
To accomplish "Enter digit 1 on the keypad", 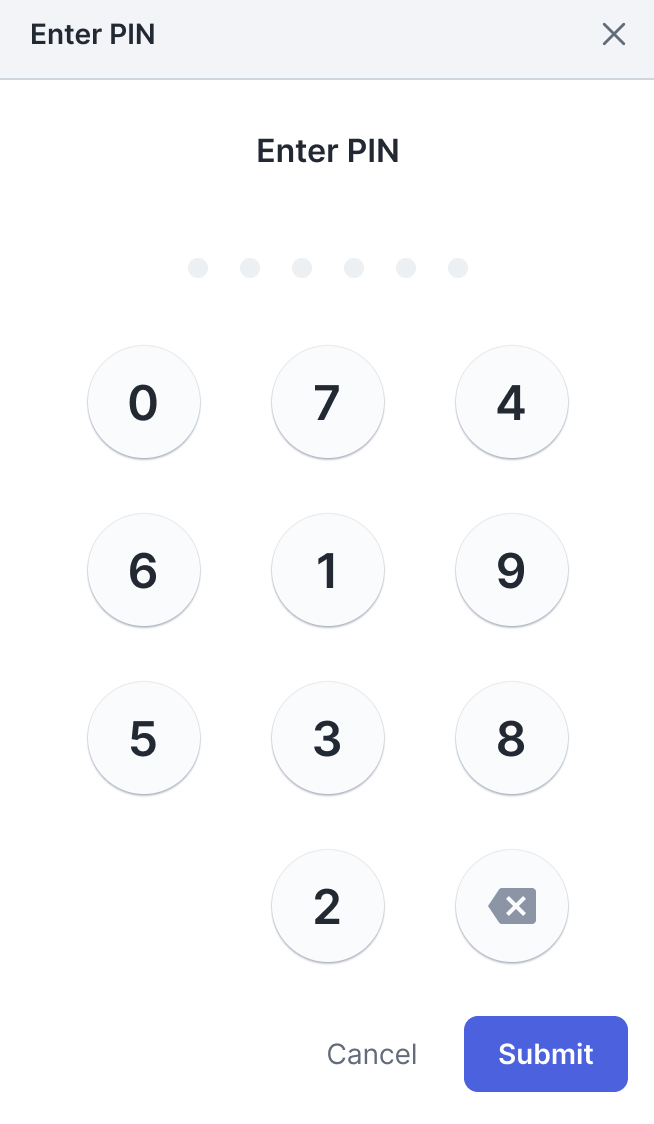I will click(x=328, y=570).
